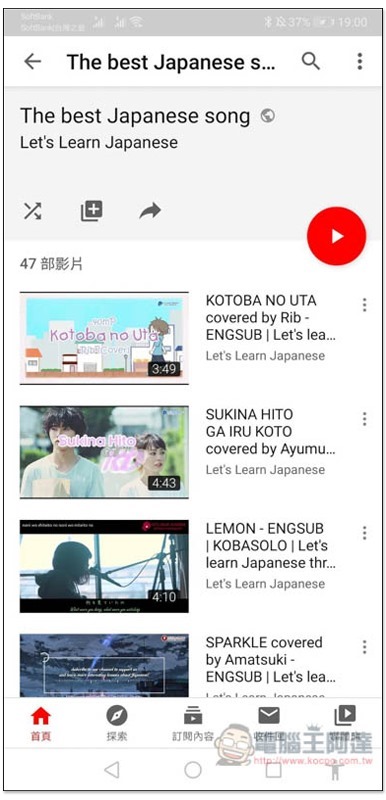Open options for the LEMON video
The height and width of the screenshot is (800, 386).
pos(364,533)
